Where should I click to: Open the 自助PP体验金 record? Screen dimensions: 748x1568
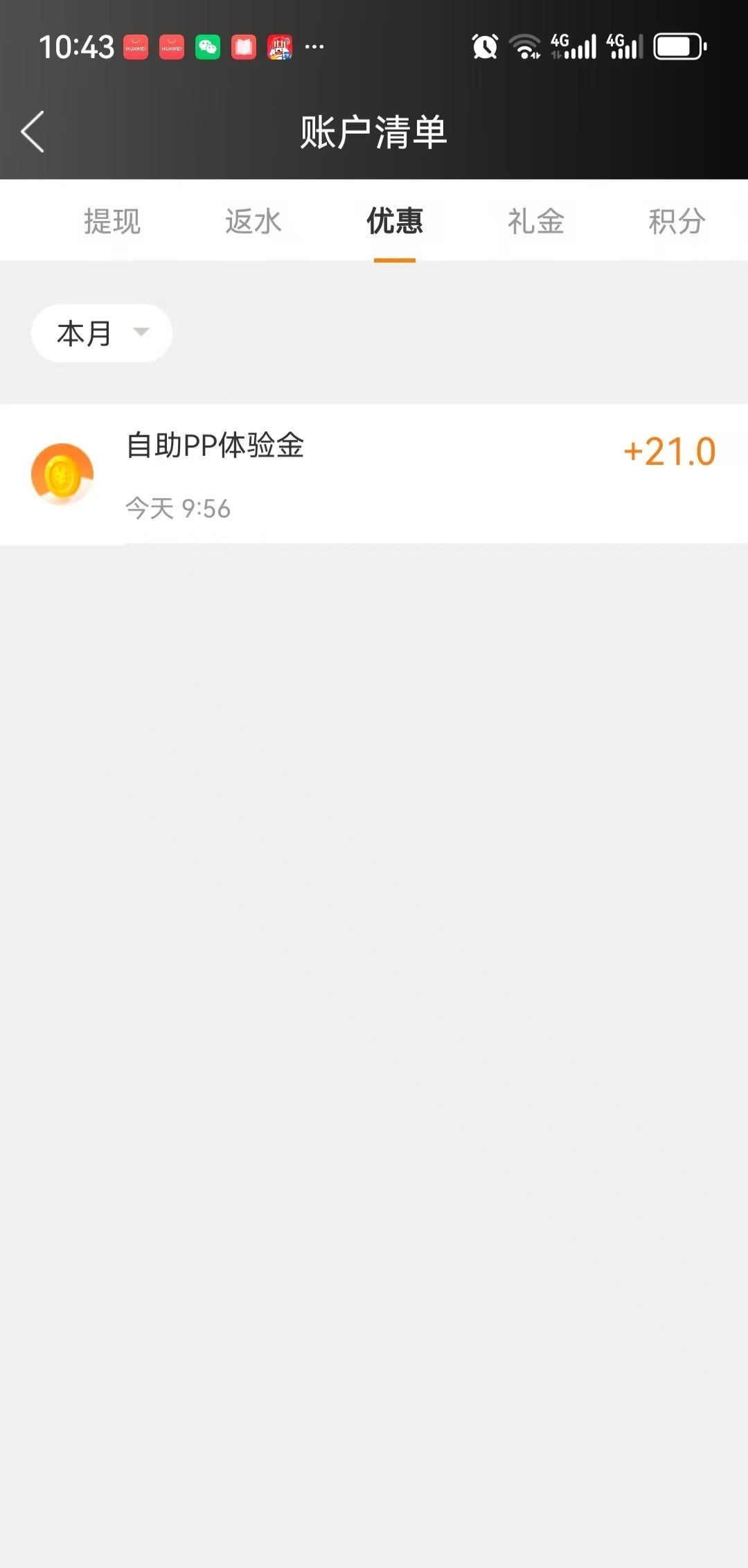374,475
